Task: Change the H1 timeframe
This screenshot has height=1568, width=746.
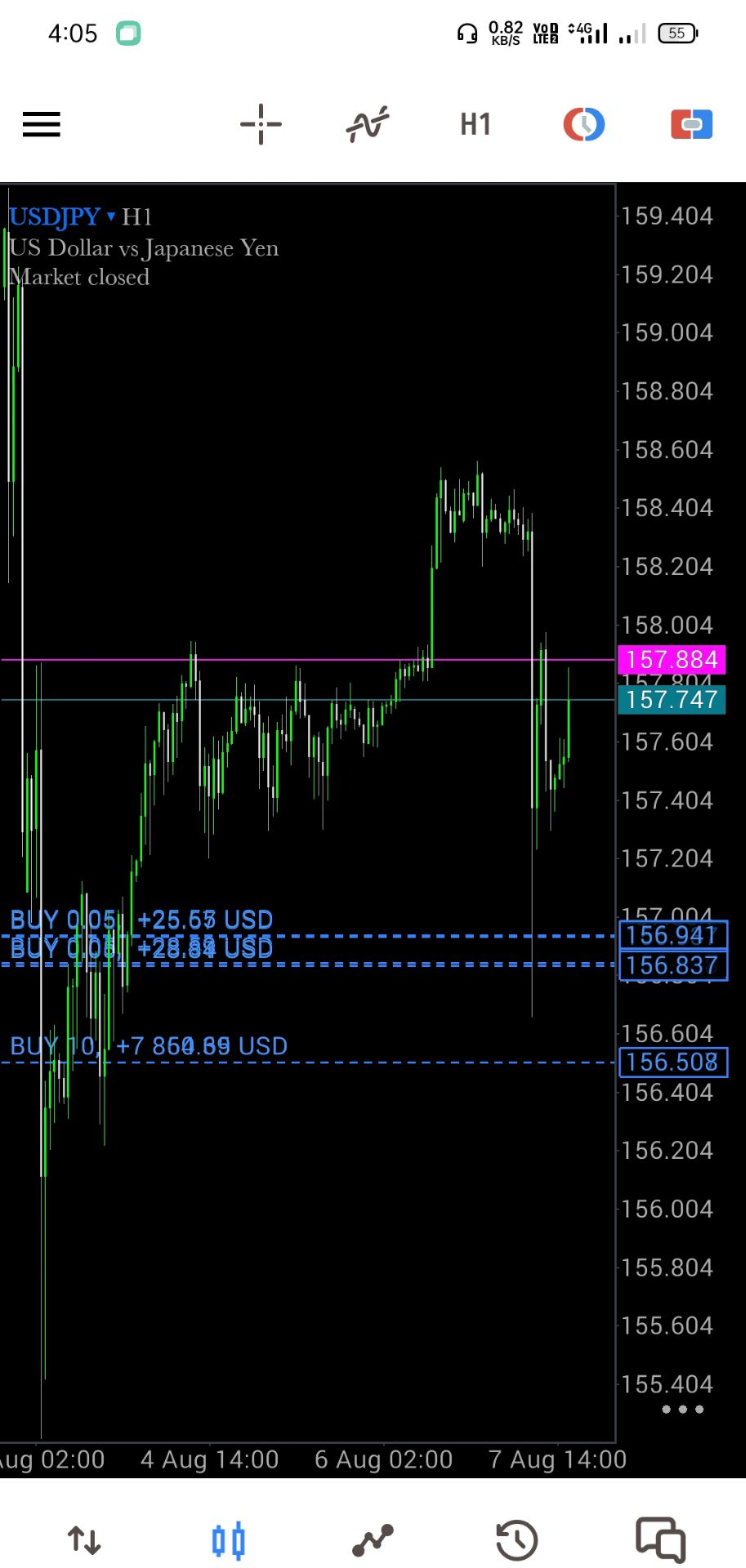Action: 476,124
